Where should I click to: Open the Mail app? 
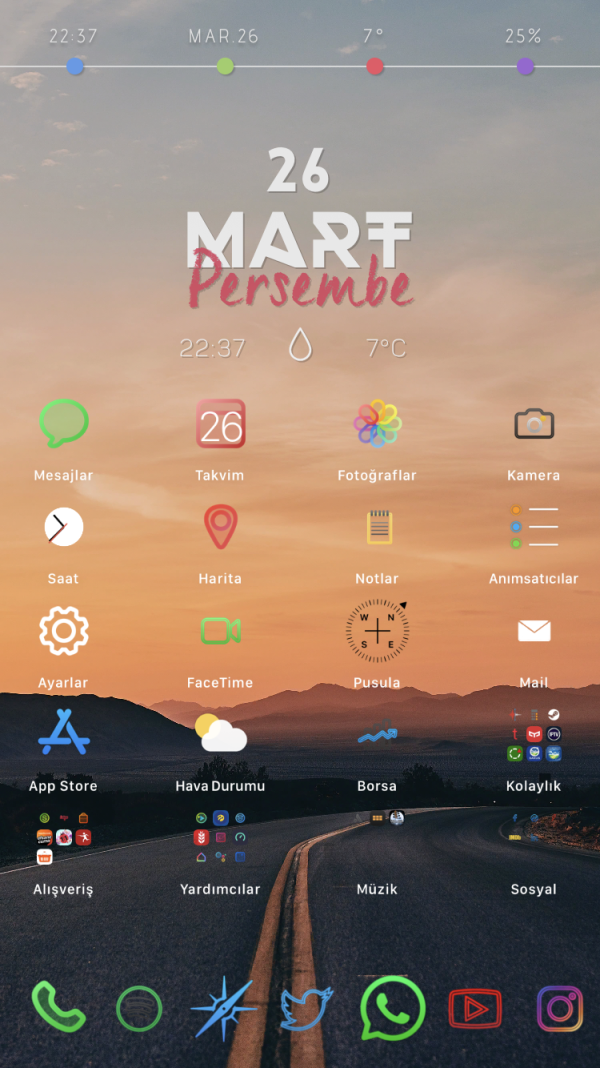point(534,631)
